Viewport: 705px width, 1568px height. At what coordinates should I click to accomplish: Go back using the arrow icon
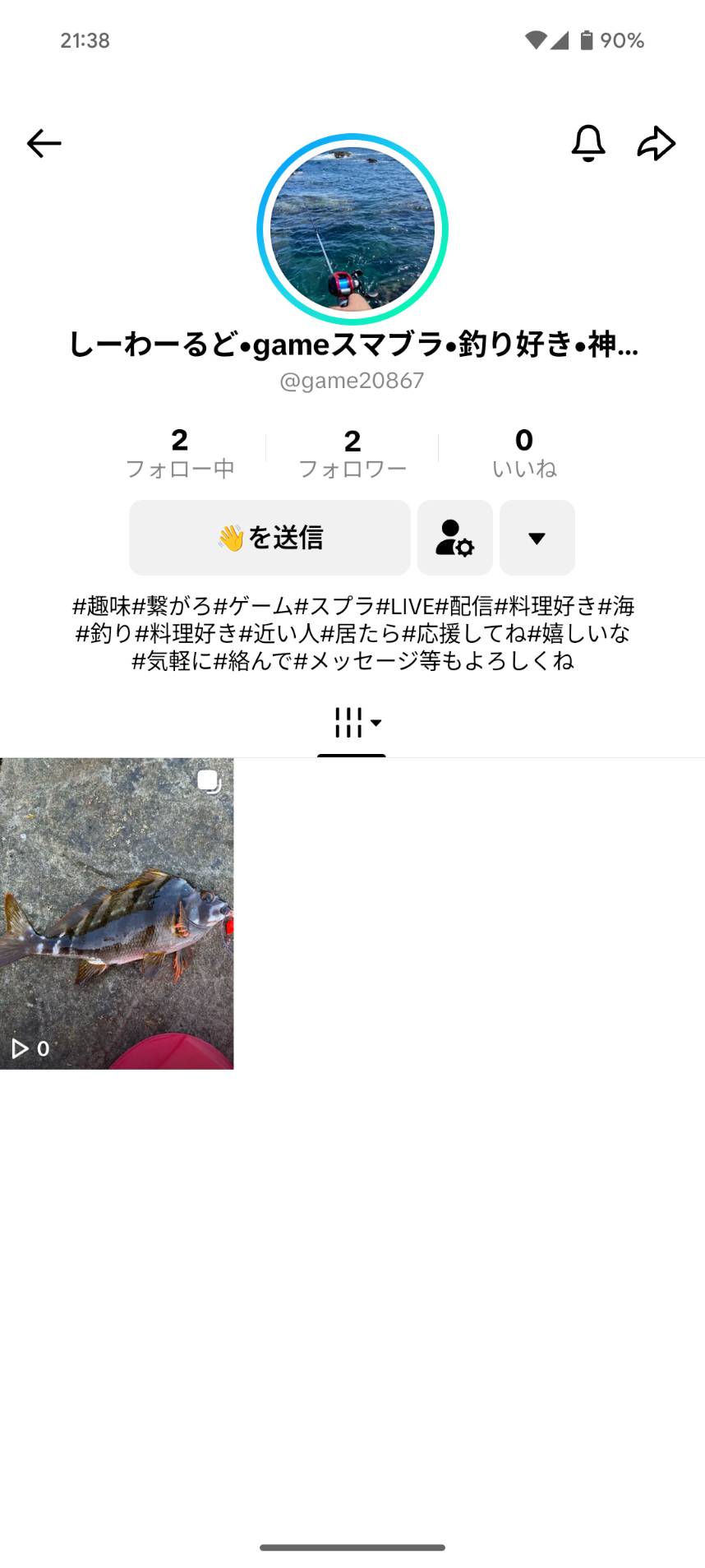[x=44, y=143]
